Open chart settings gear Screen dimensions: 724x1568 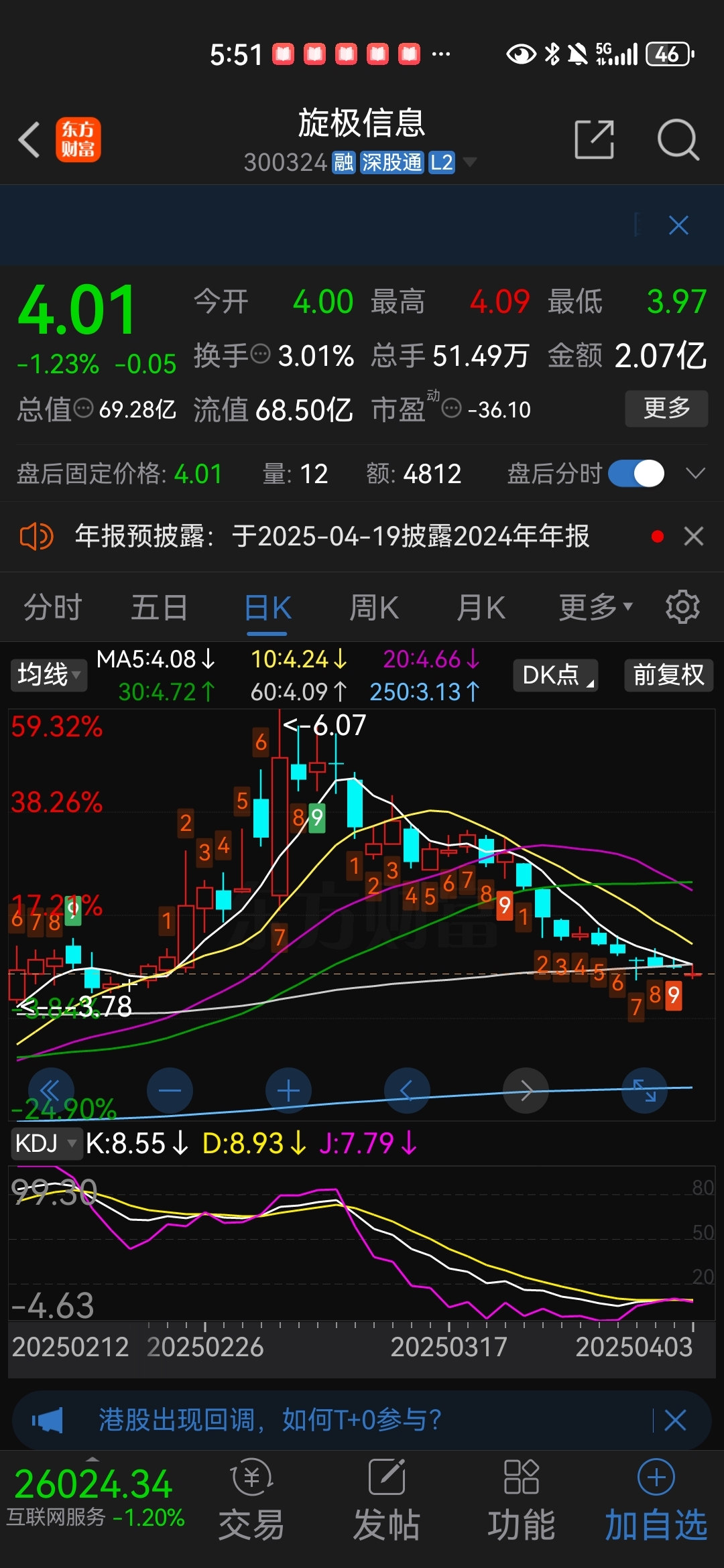682,607
